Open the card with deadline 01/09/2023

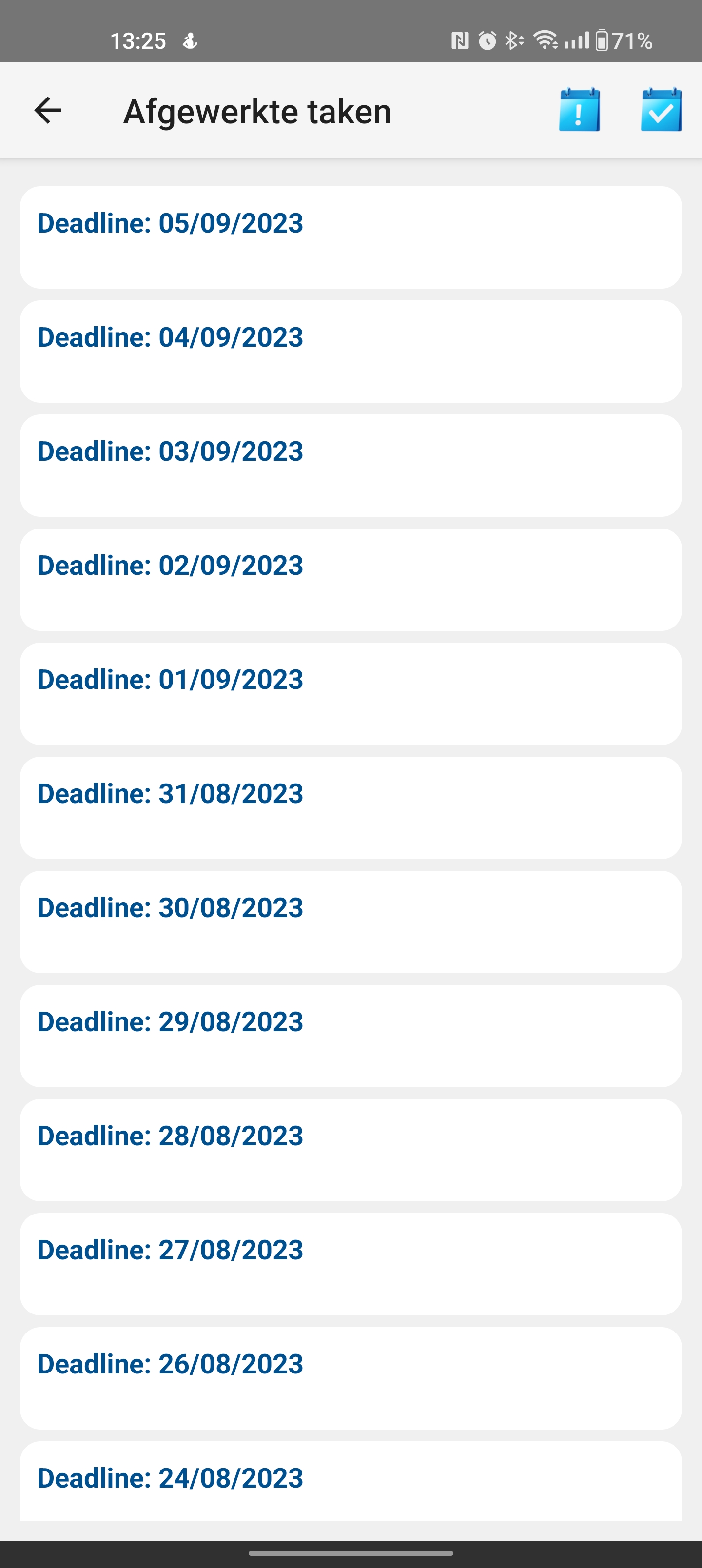coord(351,693)
